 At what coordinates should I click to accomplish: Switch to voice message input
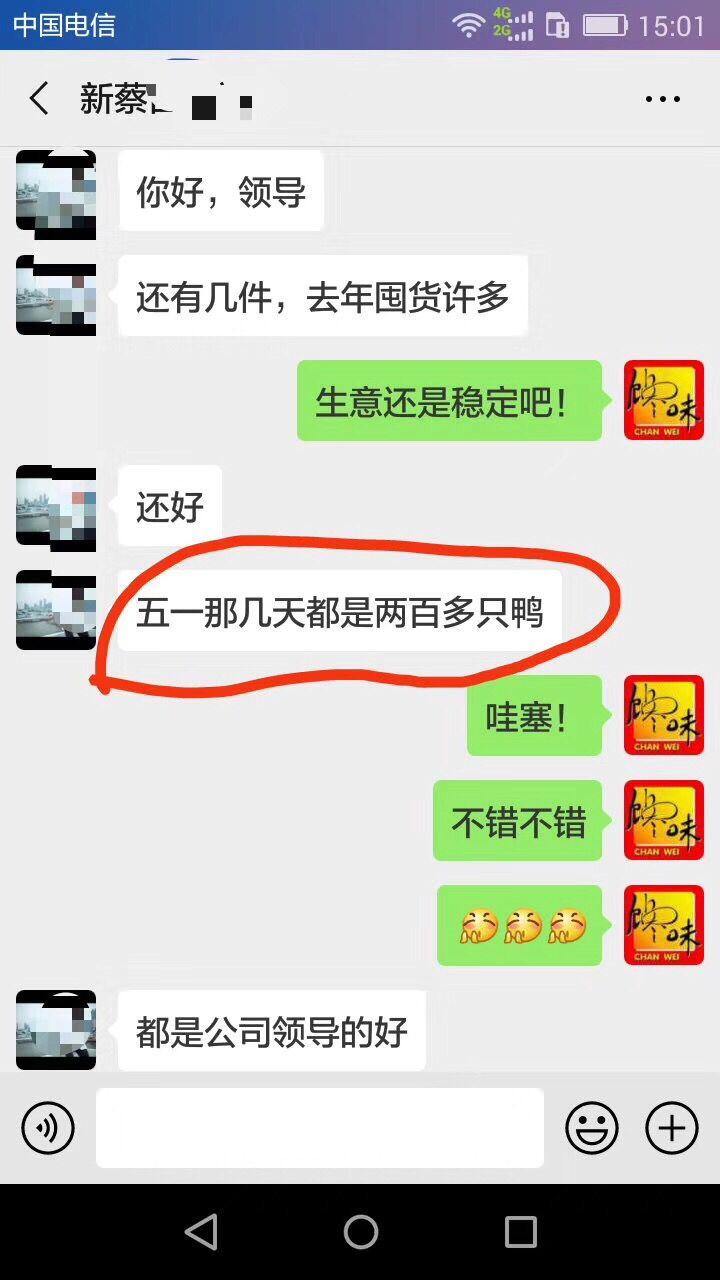tap(48, 1128)
